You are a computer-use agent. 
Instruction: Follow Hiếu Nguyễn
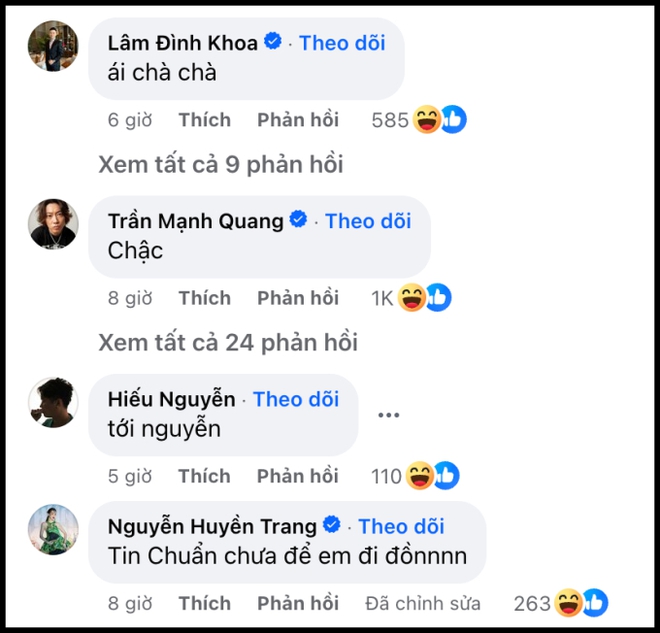(296, 399)
